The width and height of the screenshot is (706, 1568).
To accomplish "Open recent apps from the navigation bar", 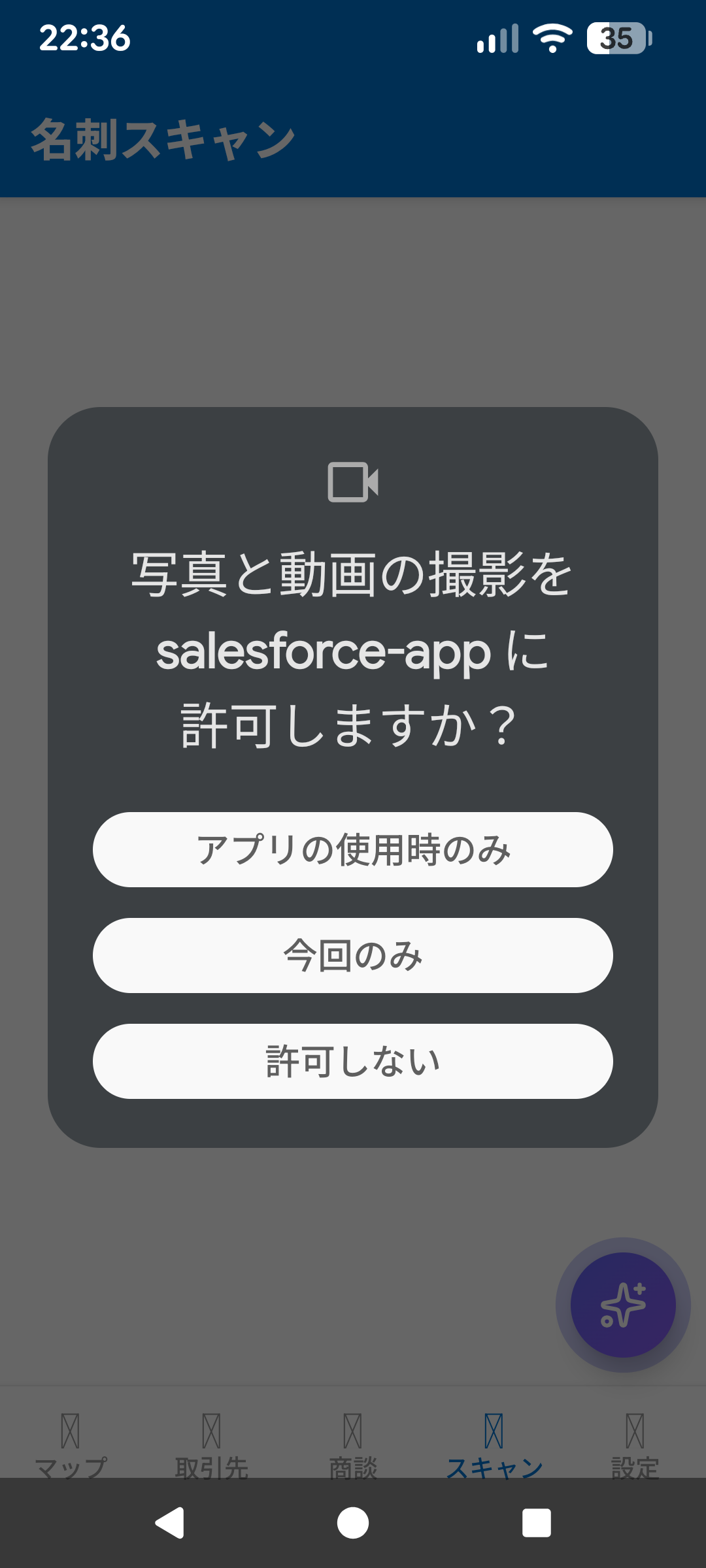I will click(x=536, y=1523).
